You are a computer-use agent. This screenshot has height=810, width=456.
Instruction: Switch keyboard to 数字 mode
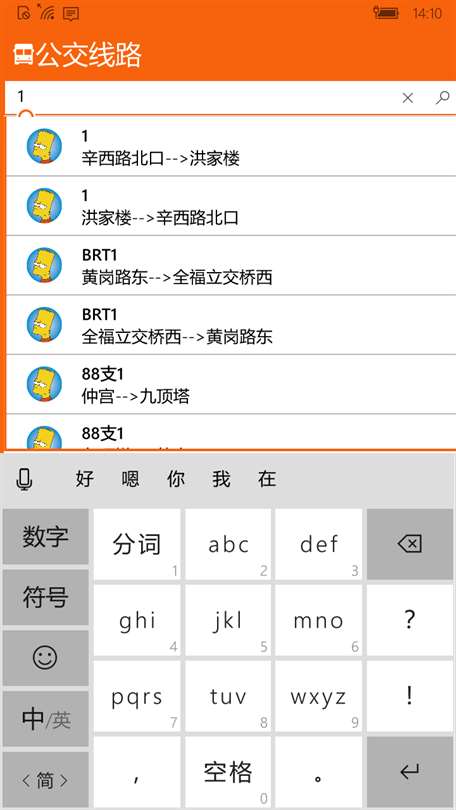click(x=45, y=537)
